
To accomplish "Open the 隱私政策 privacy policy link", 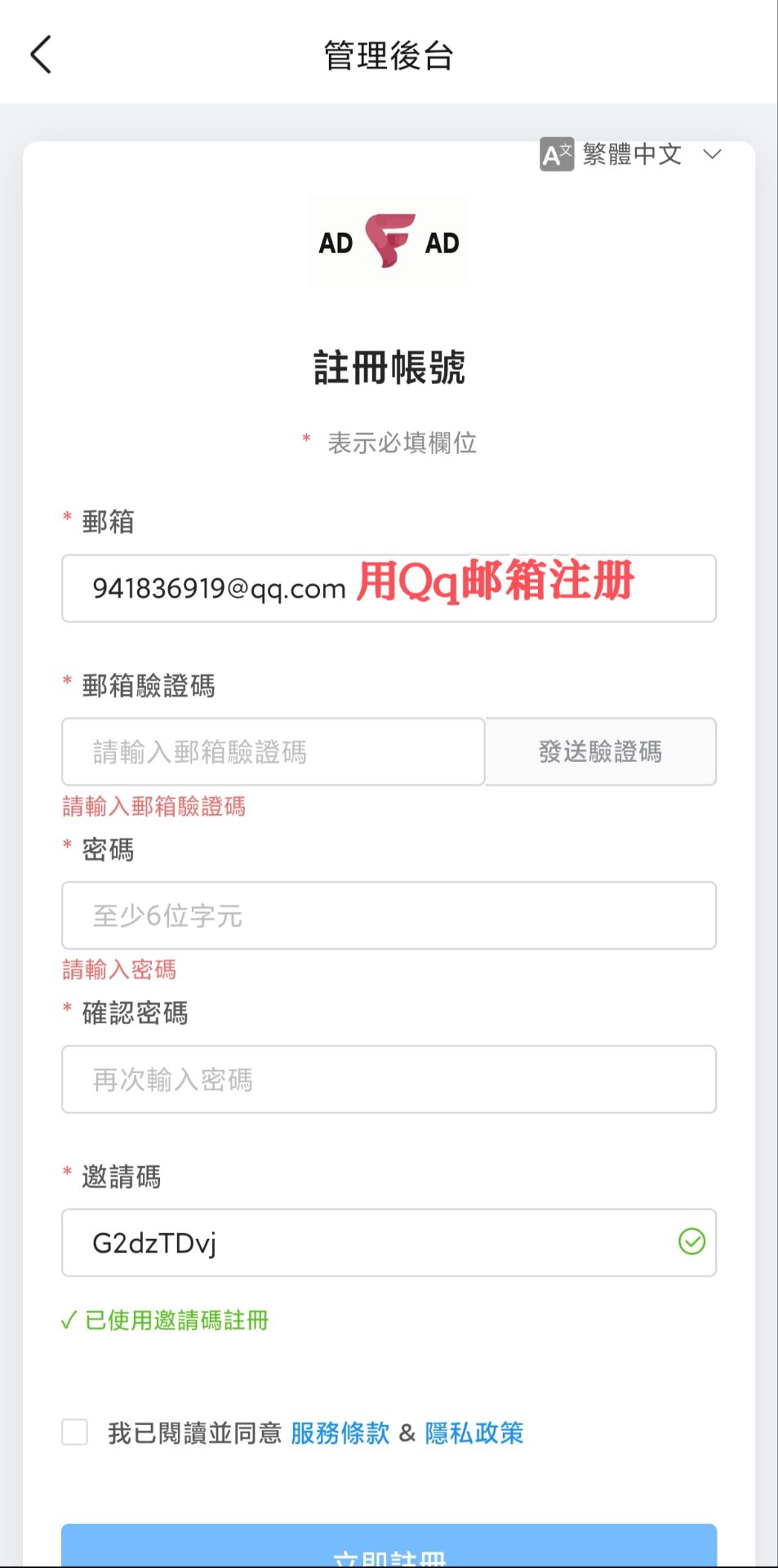I will click(x=474, y=1432).
